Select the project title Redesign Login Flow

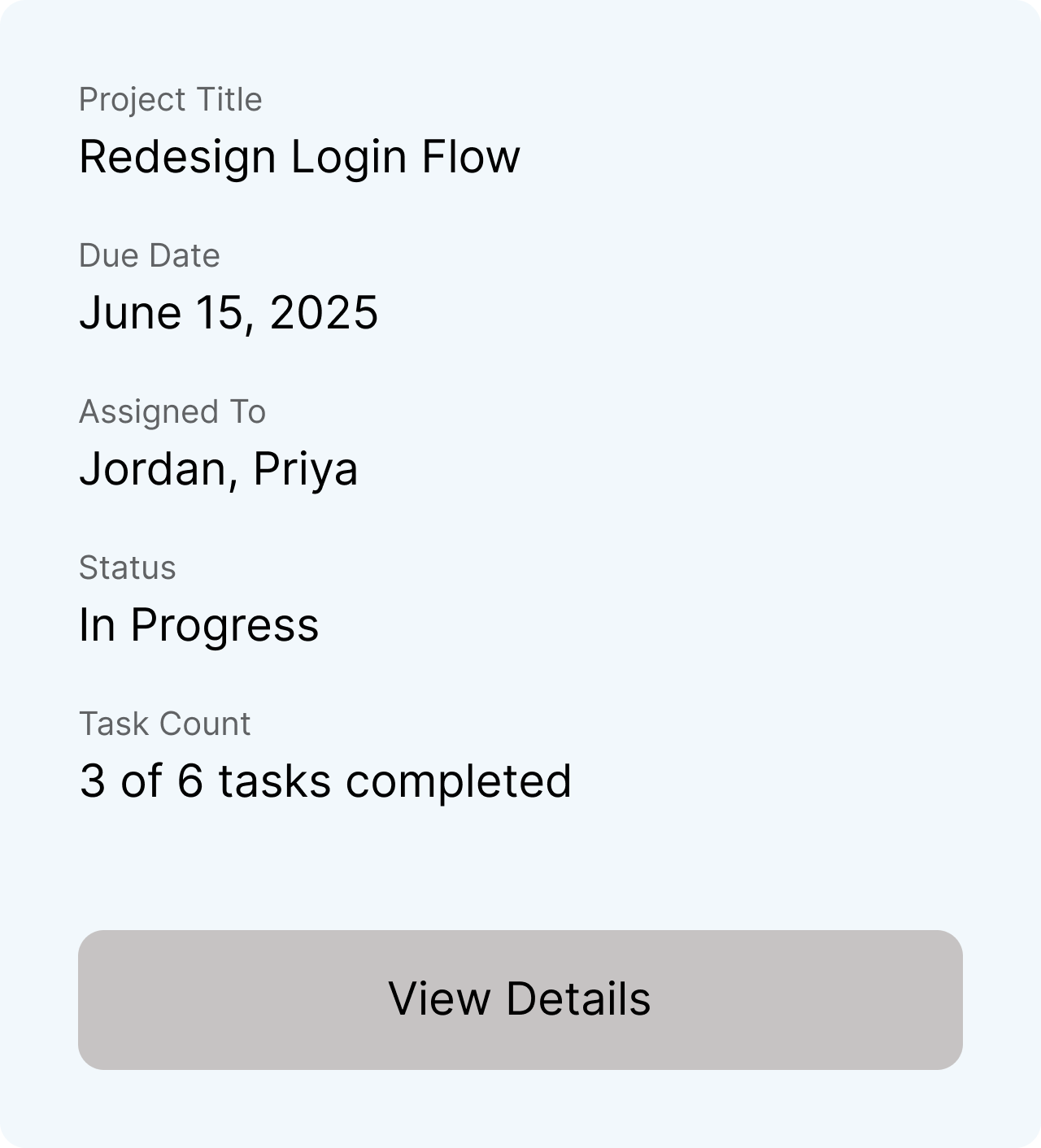[x=299, y=156]
